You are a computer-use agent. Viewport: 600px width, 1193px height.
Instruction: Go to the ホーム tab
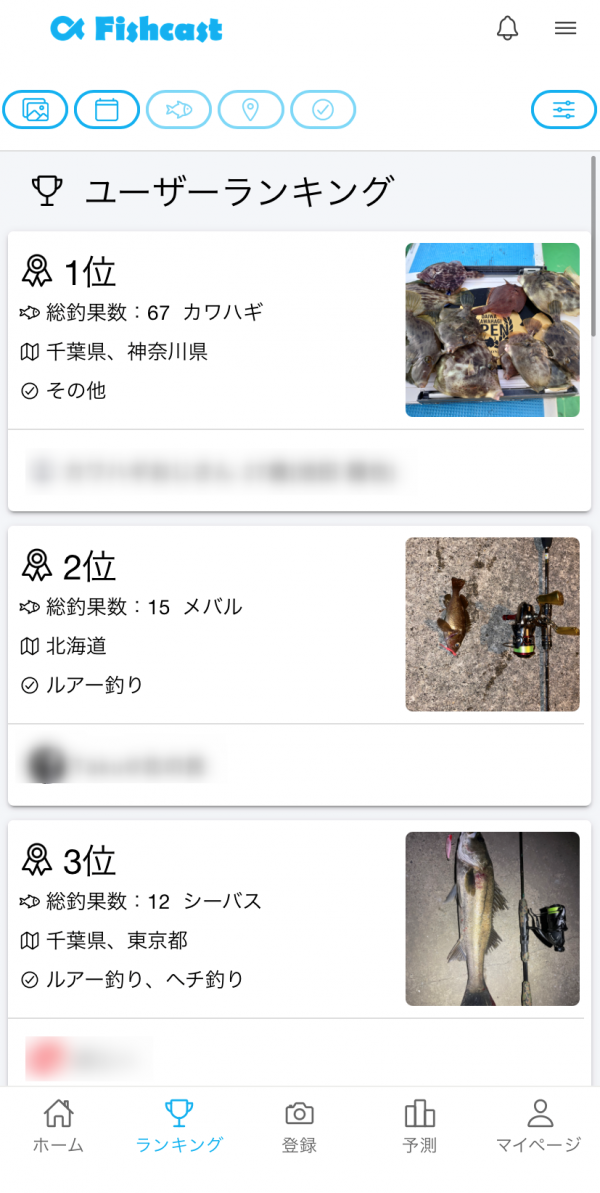click(x=59, y=1125)
